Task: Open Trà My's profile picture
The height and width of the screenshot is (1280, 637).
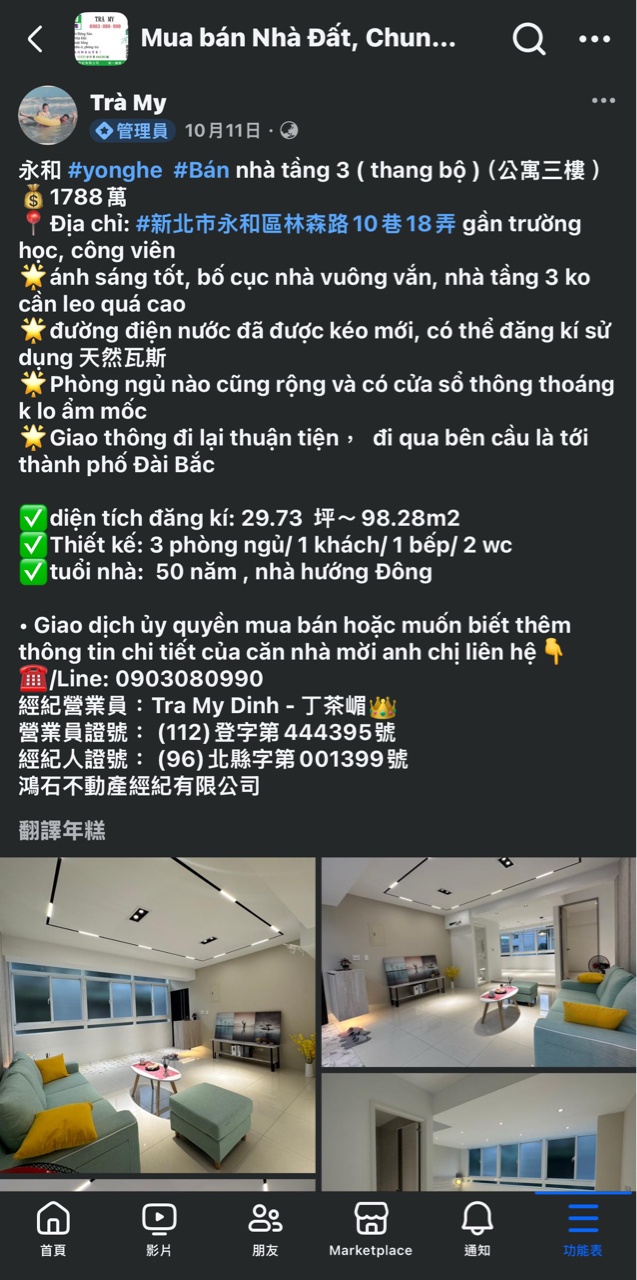Action: pyautogui.click(x=48, y=115)
